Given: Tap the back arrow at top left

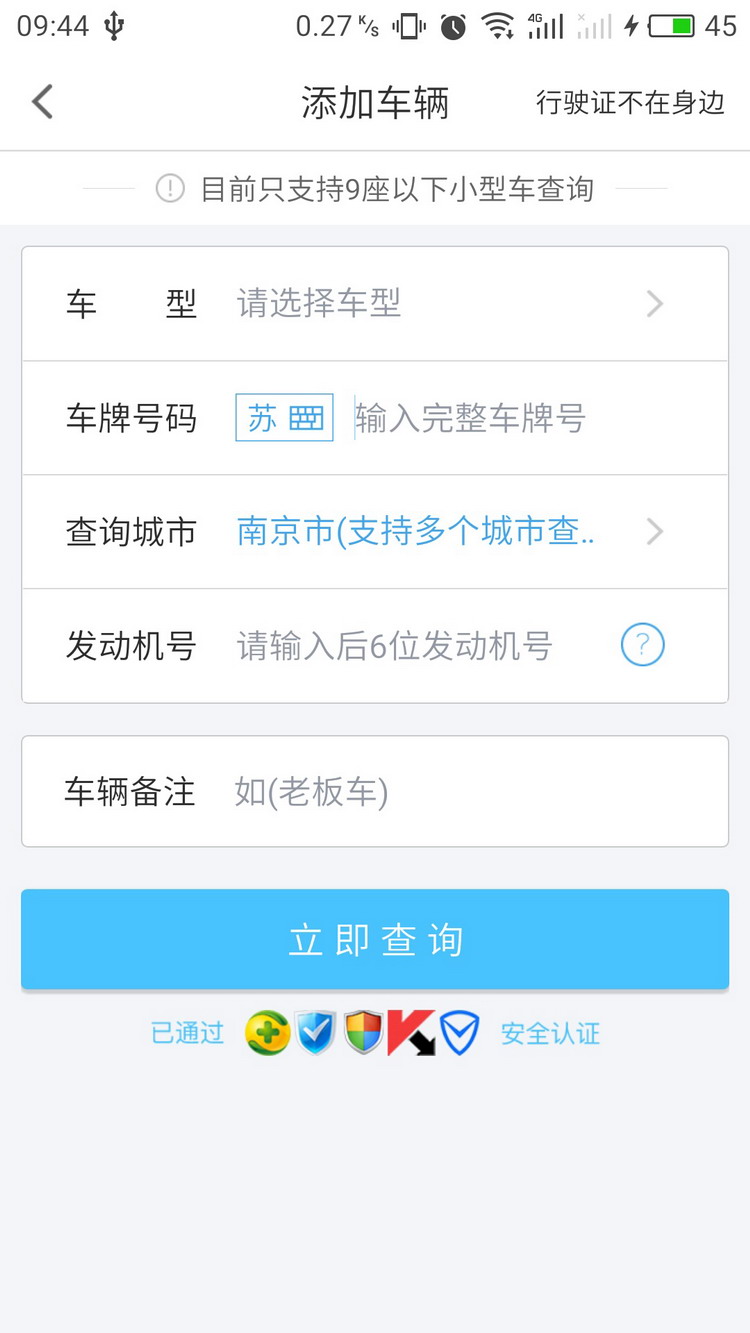Looking at the screenshot, I should (42, 101).
